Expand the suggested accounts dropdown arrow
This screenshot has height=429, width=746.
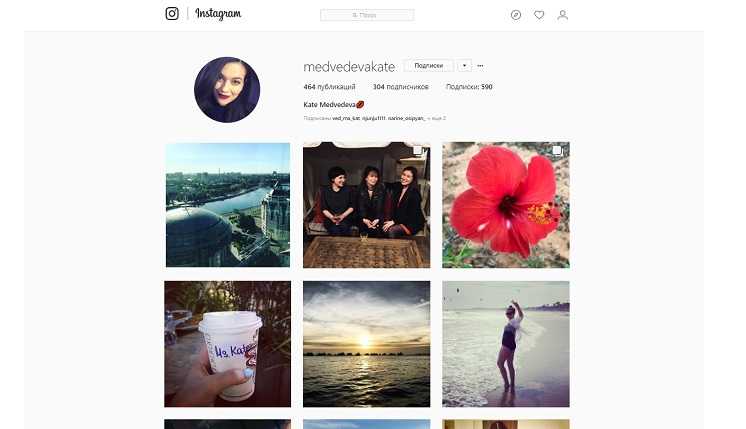coord(464,66)
